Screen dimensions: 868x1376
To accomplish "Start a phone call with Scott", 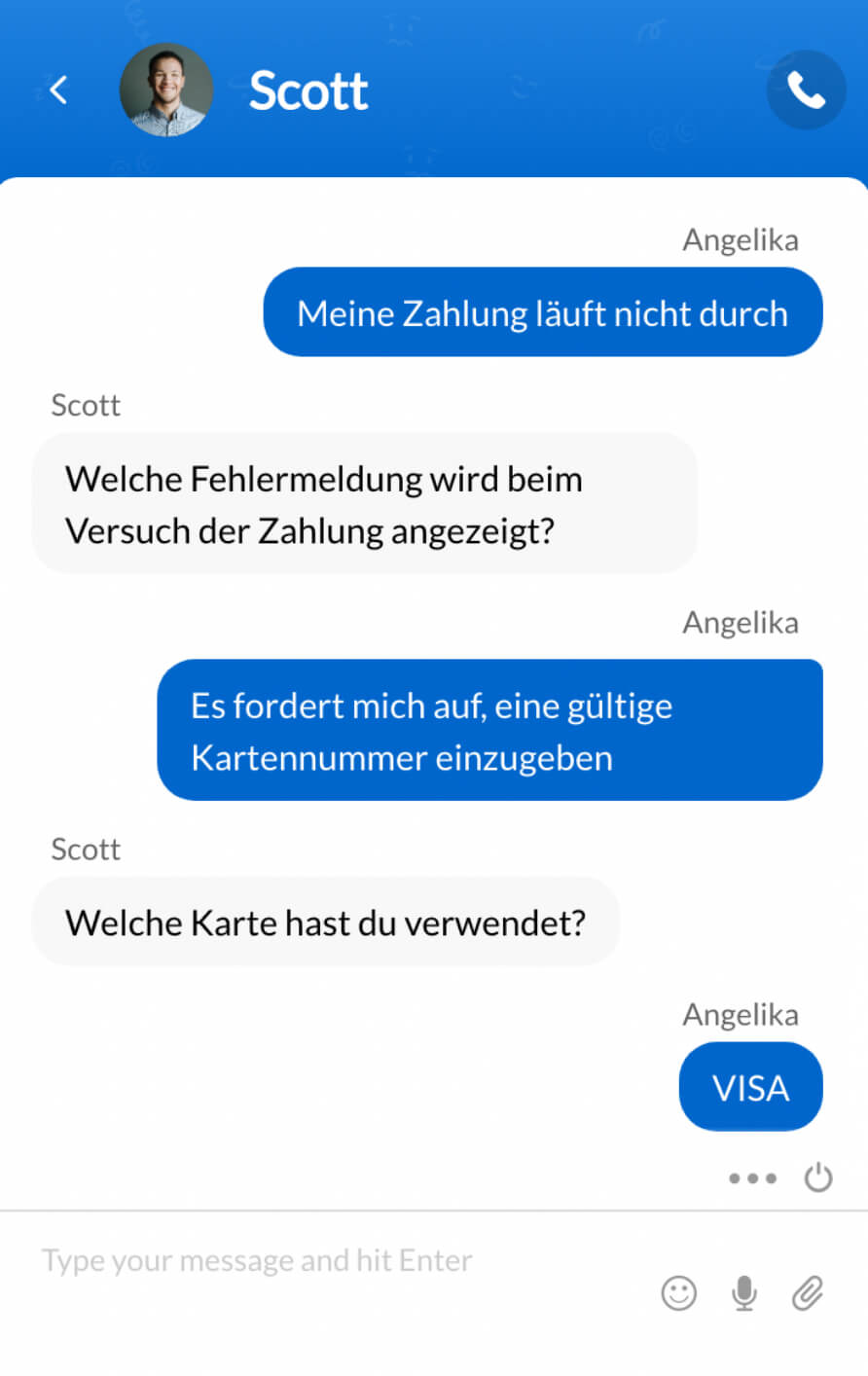I will 806,91.
